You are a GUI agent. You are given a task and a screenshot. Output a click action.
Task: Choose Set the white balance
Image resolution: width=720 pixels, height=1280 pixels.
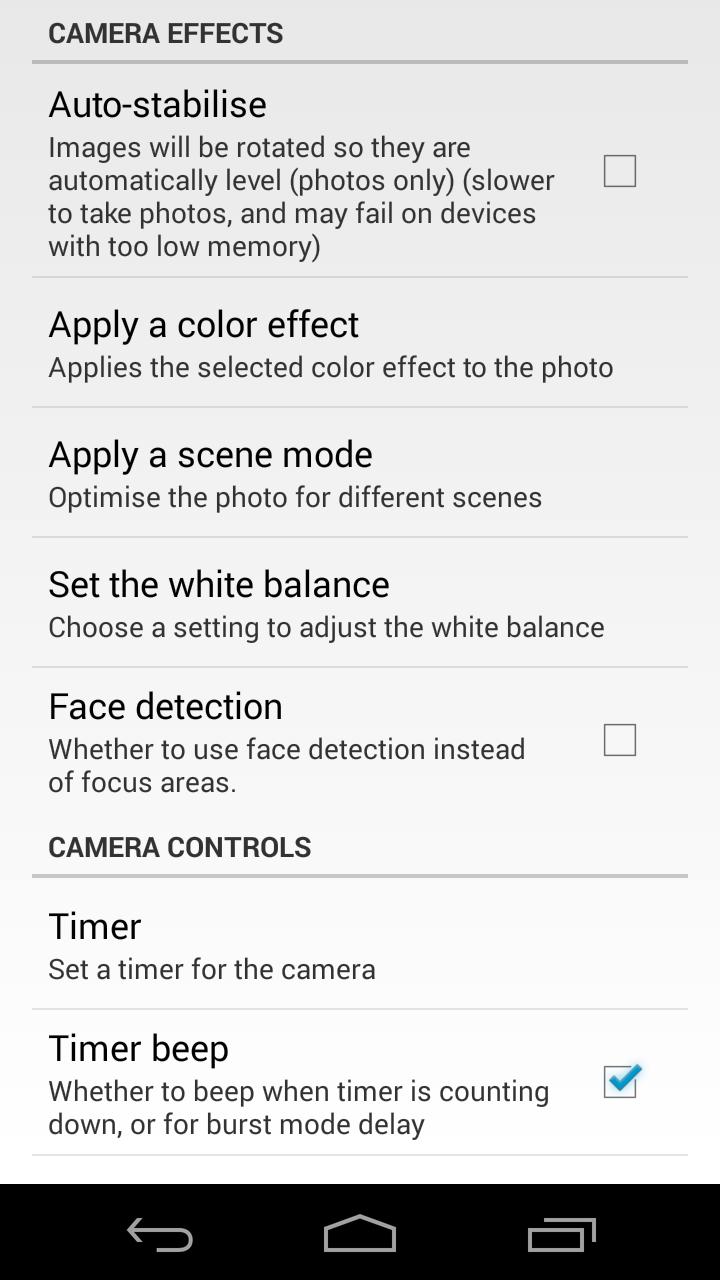click(326, 603)
